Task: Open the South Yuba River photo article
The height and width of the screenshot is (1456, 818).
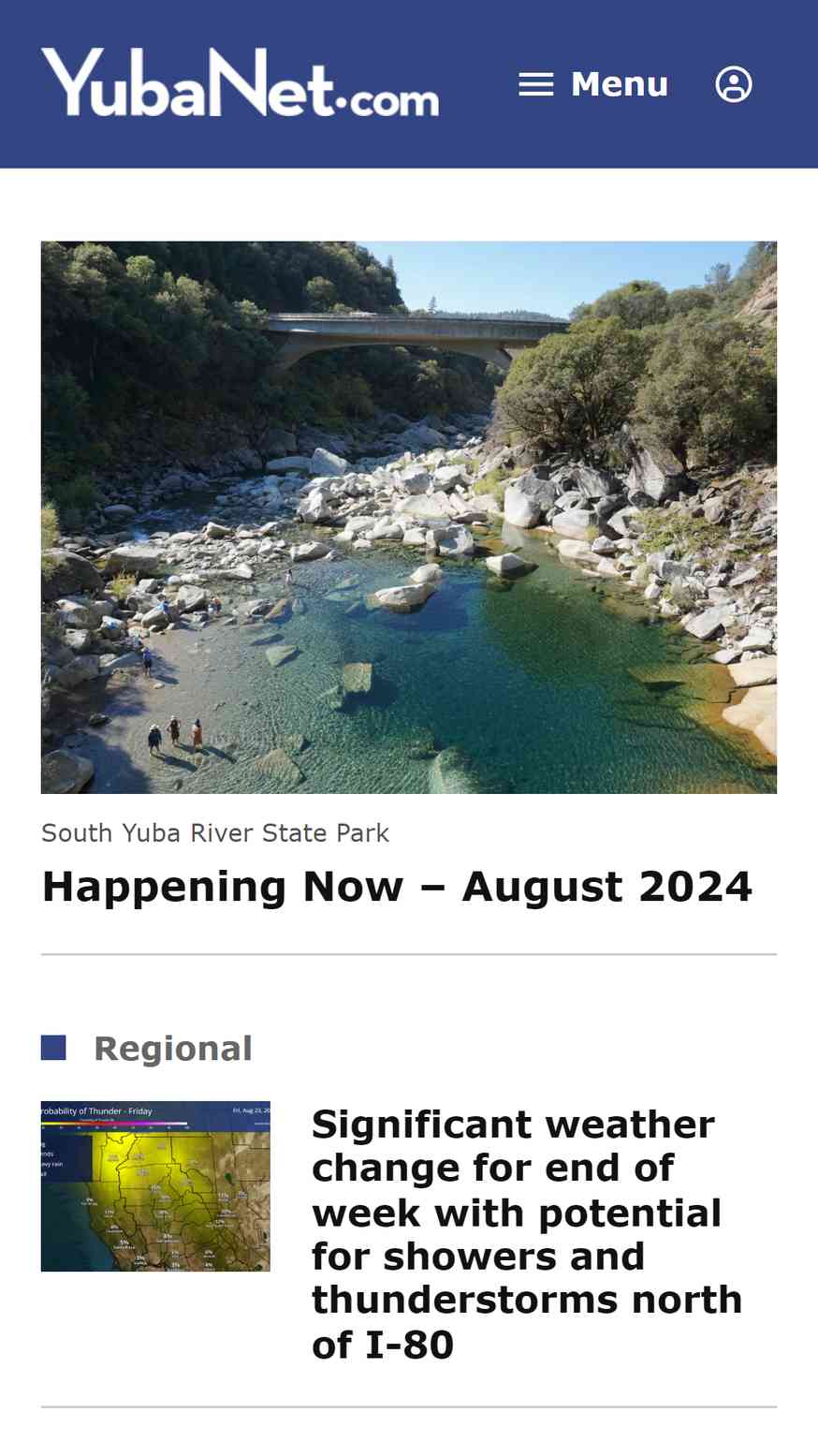Action: [409, 517]
